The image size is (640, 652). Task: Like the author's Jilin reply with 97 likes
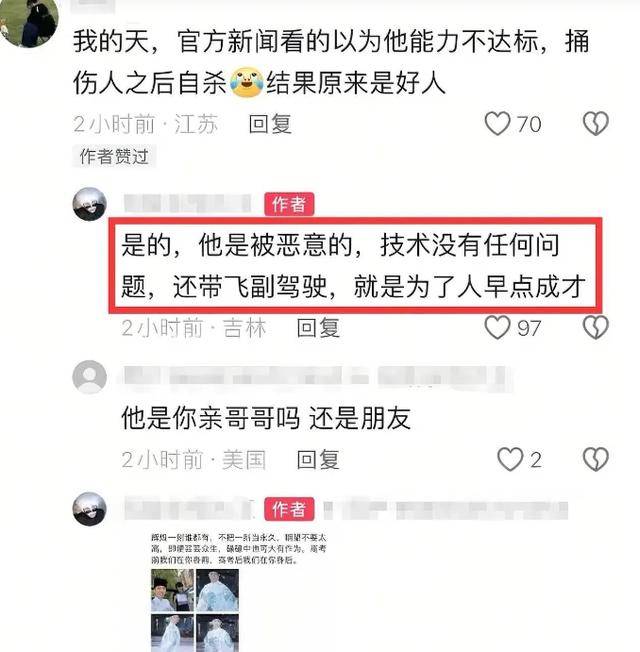pos(498,327)
